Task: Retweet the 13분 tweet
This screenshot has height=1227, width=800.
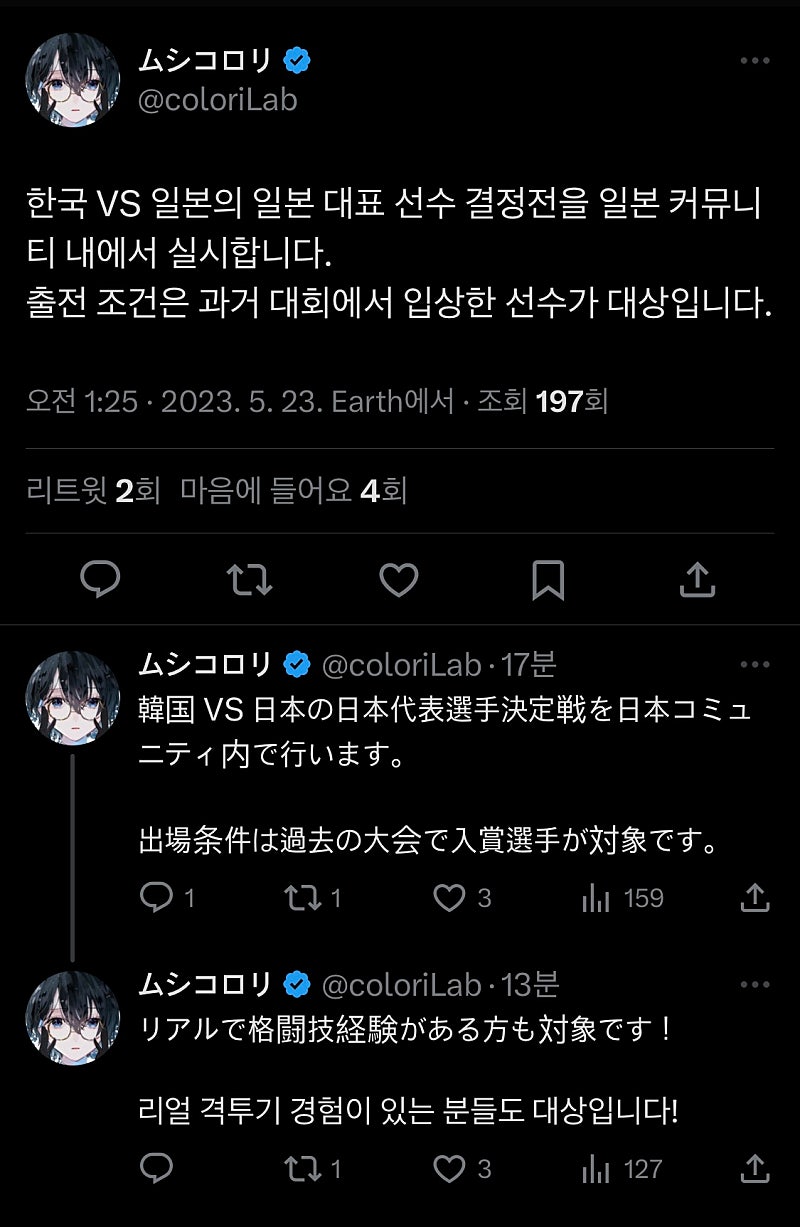Action: point(303,1168)
